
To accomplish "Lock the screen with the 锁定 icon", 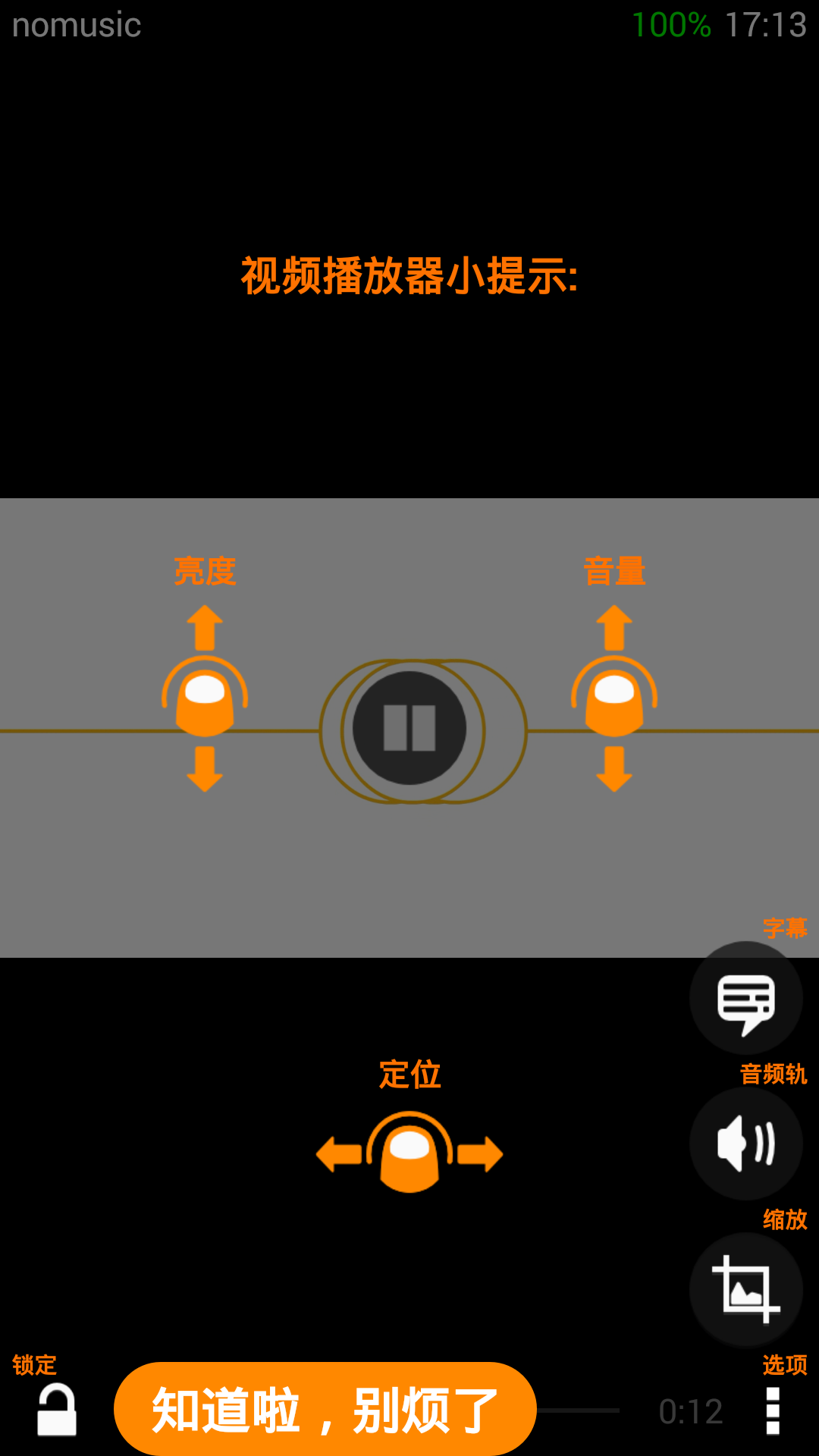I will 57,1410.
